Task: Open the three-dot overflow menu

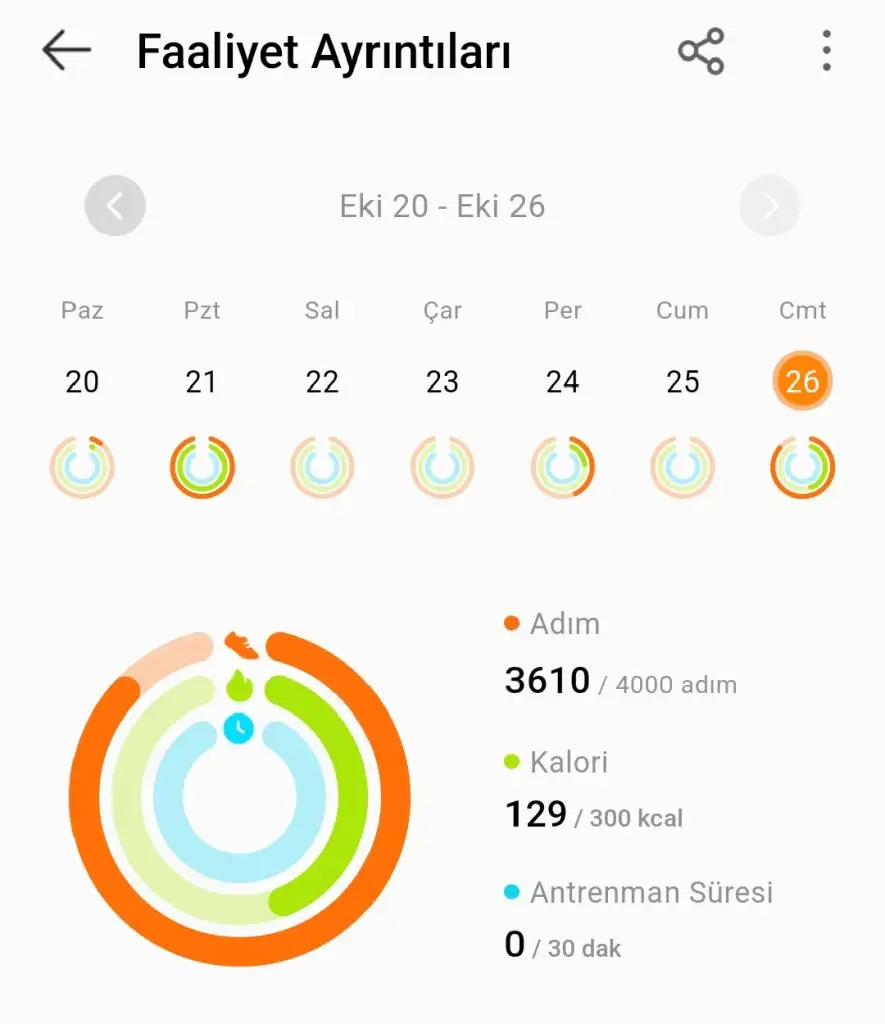Action: click(826, 51)
